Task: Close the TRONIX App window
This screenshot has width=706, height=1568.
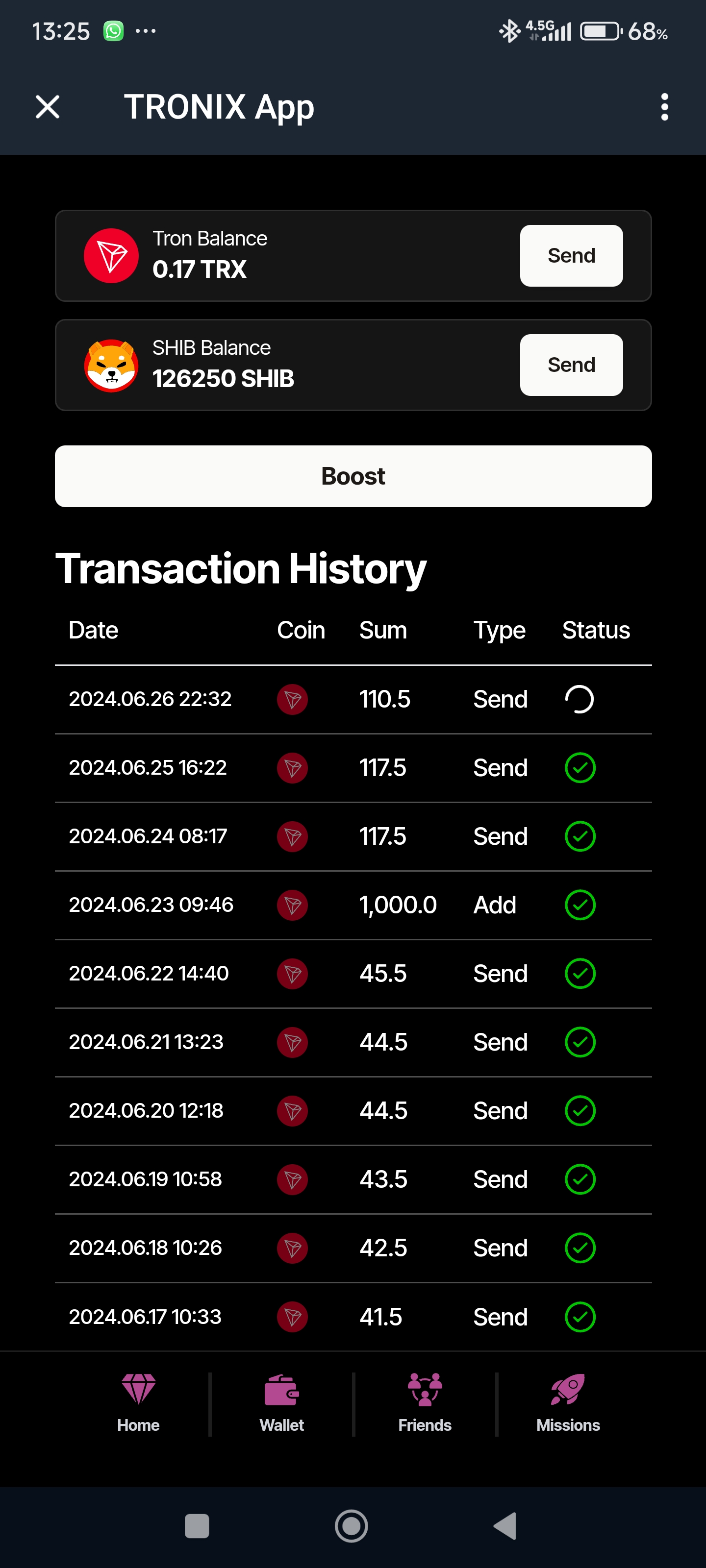Action: tap(48, 107)
